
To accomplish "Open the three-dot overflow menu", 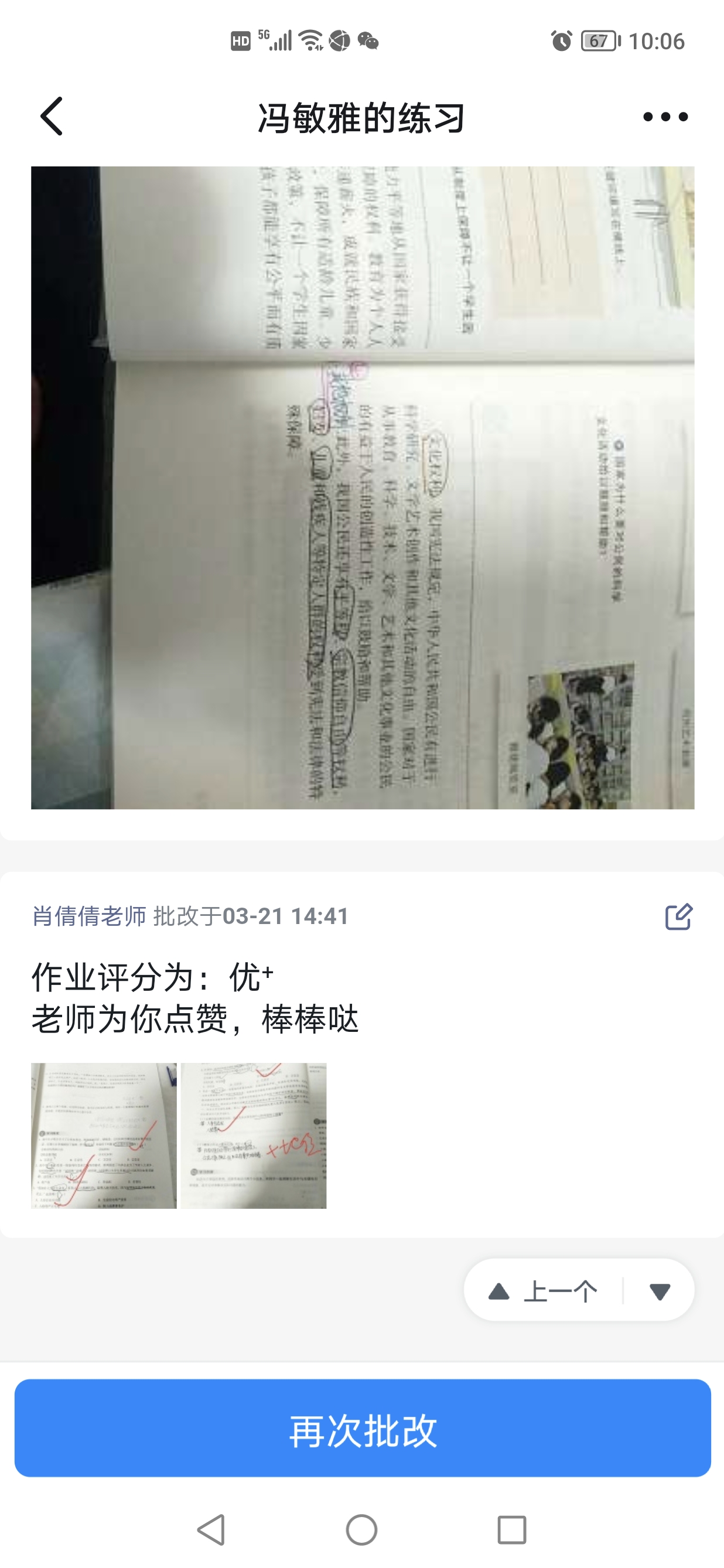I will click(665, 116).
